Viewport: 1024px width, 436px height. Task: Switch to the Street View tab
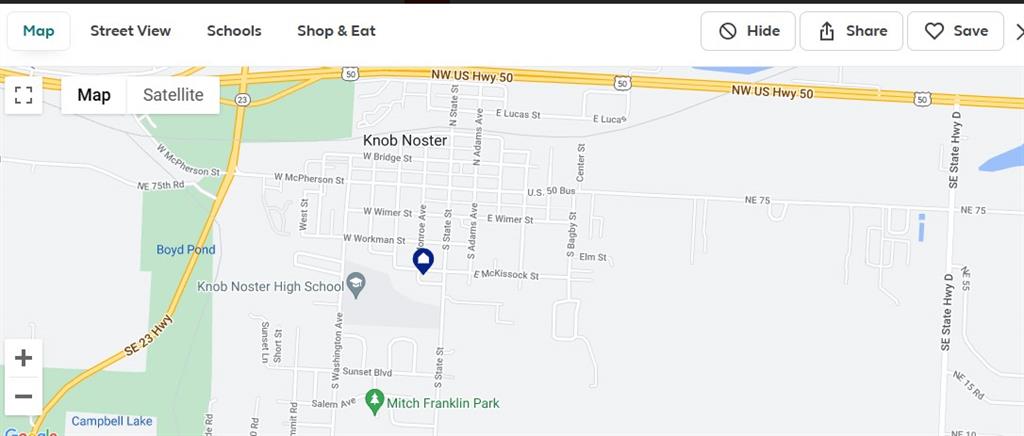[130, 31]
